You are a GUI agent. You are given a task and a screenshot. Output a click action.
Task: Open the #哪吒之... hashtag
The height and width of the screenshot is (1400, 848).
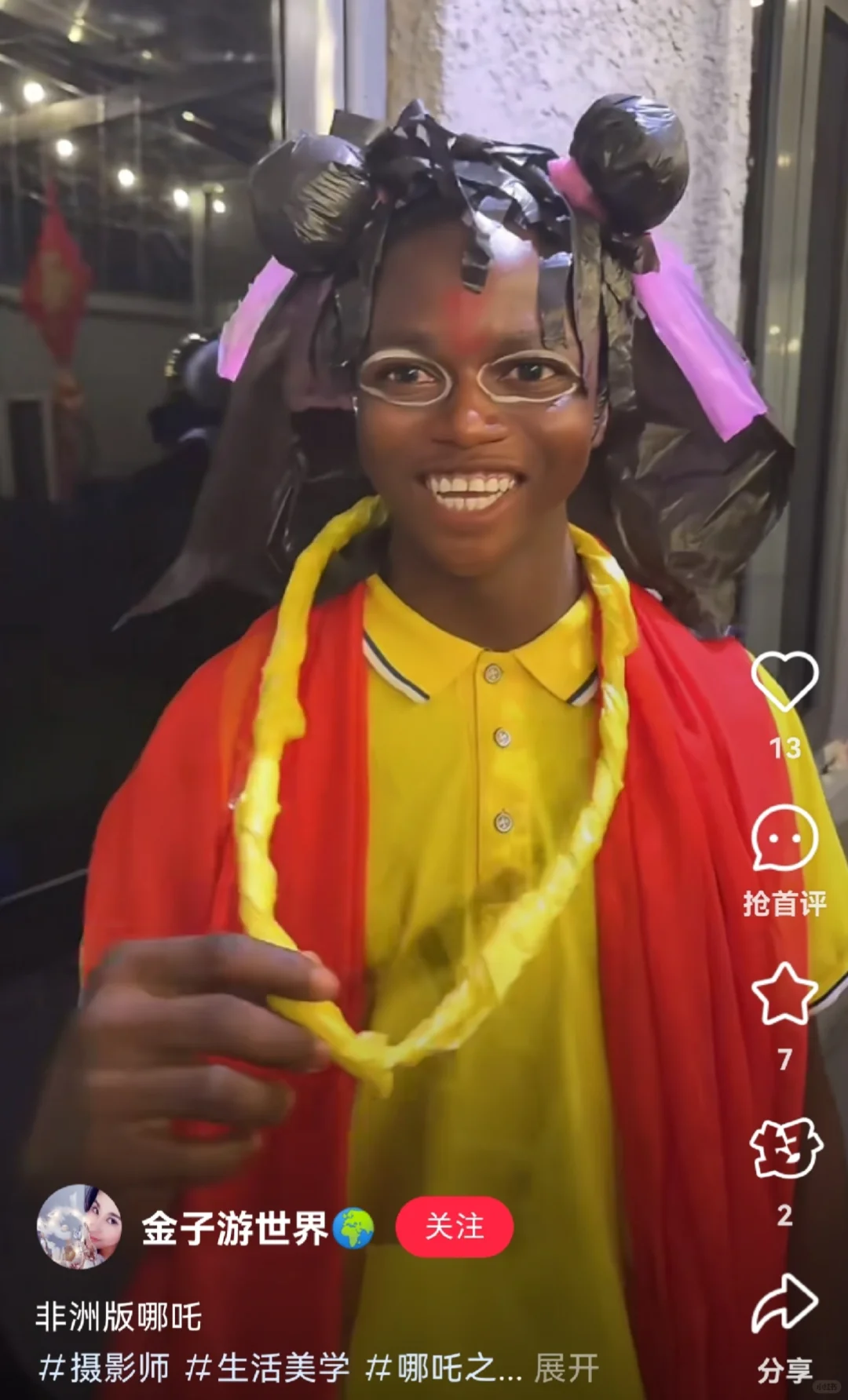[444, 1368]
